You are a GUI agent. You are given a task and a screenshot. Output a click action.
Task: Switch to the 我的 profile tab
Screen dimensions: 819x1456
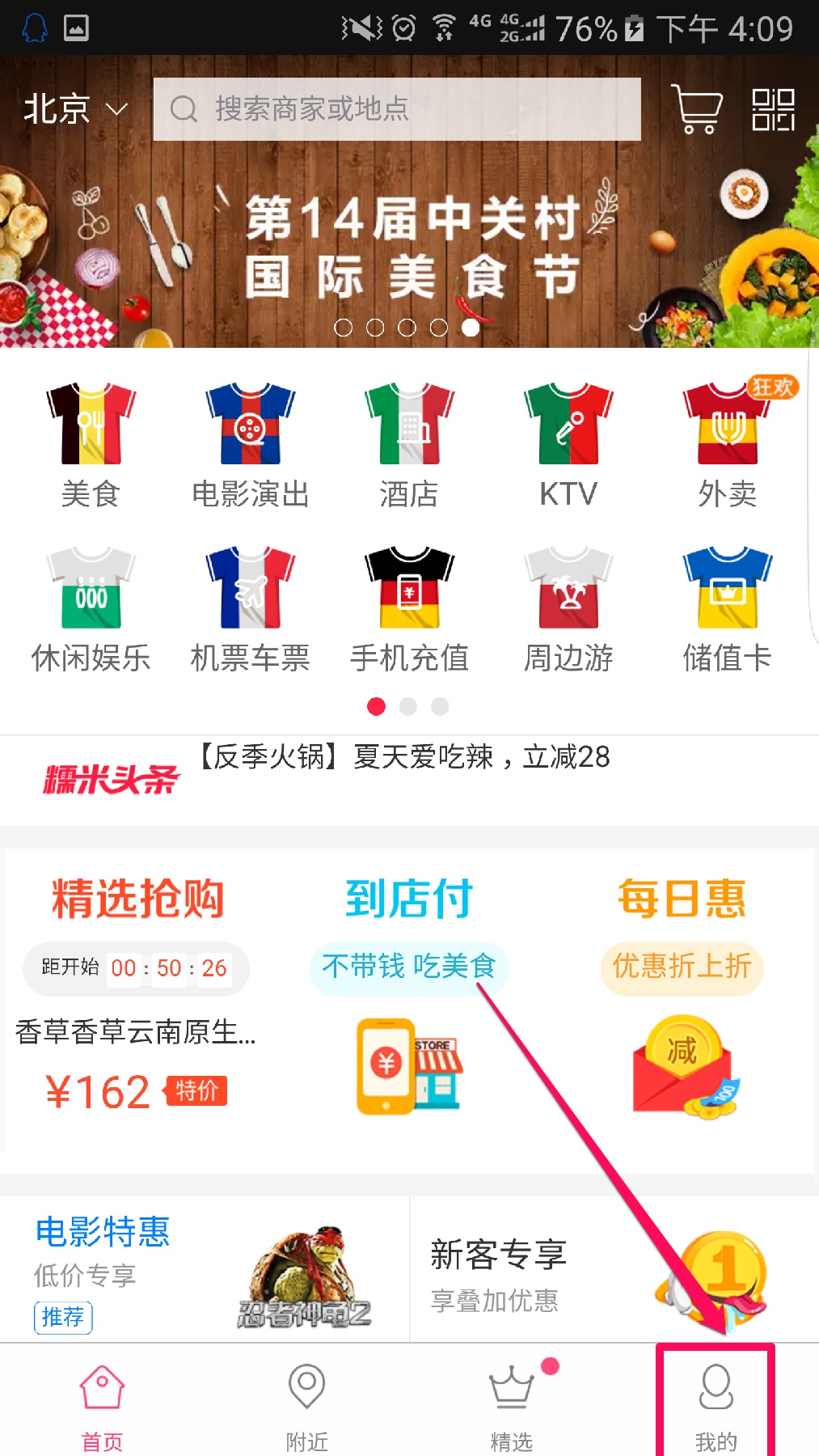point(716,1403)
